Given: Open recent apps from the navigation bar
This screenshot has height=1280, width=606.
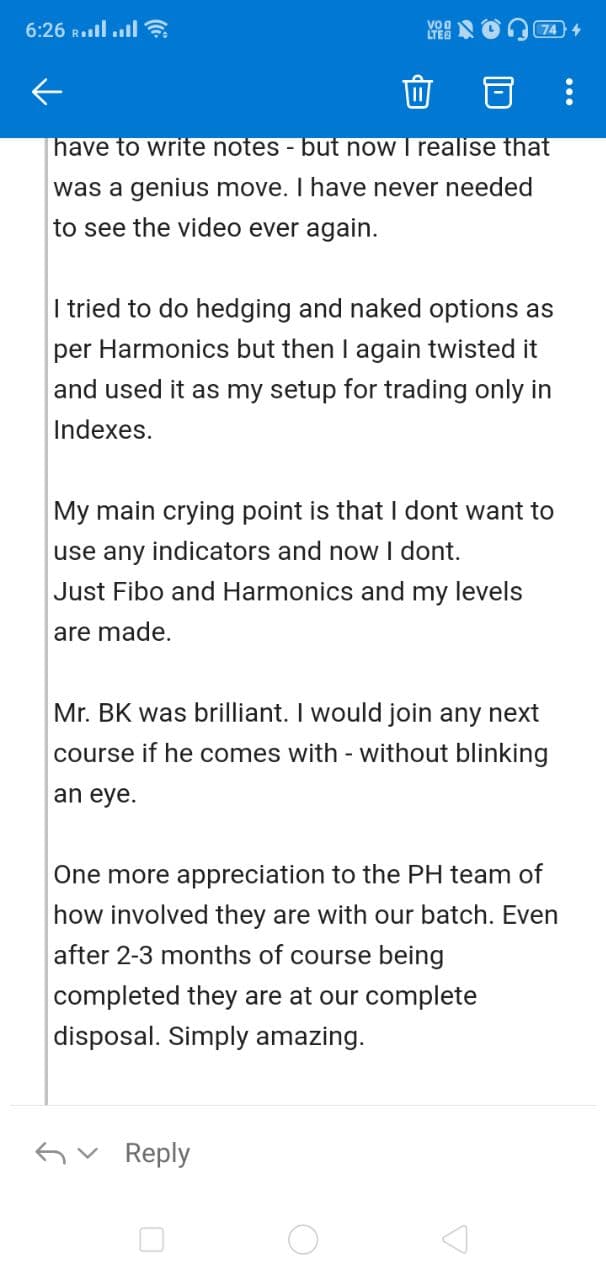Looking at the screenshot, I should (151, 1240).
